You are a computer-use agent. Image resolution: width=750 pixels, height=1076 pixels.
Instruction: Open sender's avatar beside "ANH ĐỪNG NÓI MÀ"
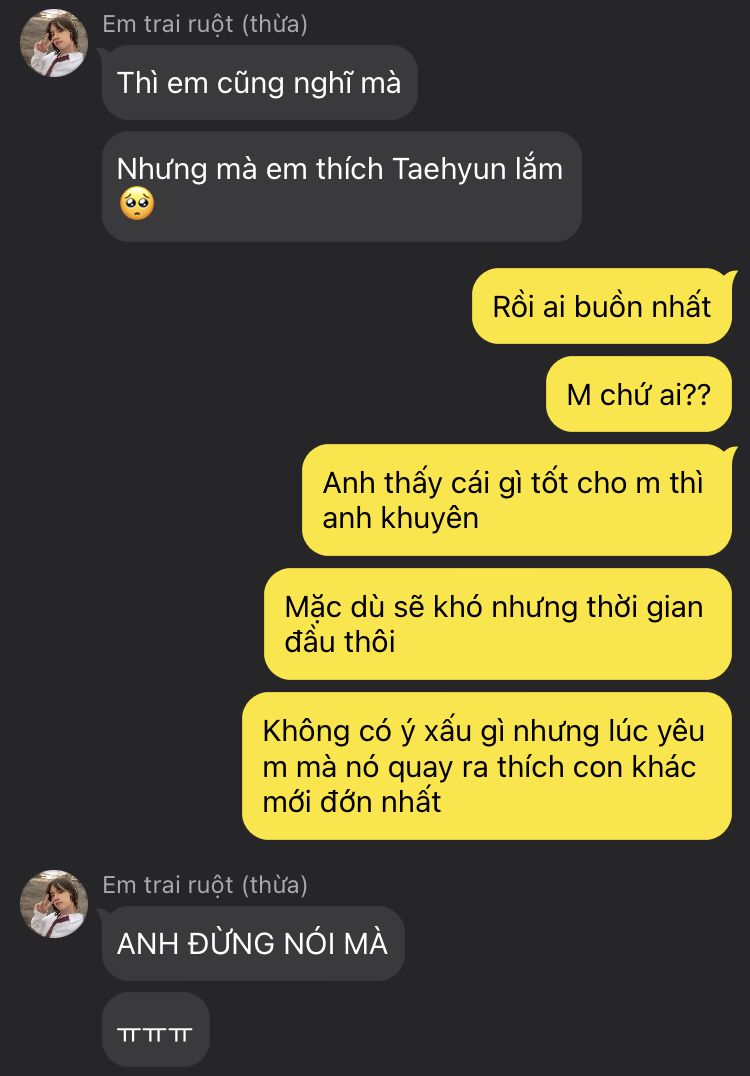point(54,904)
